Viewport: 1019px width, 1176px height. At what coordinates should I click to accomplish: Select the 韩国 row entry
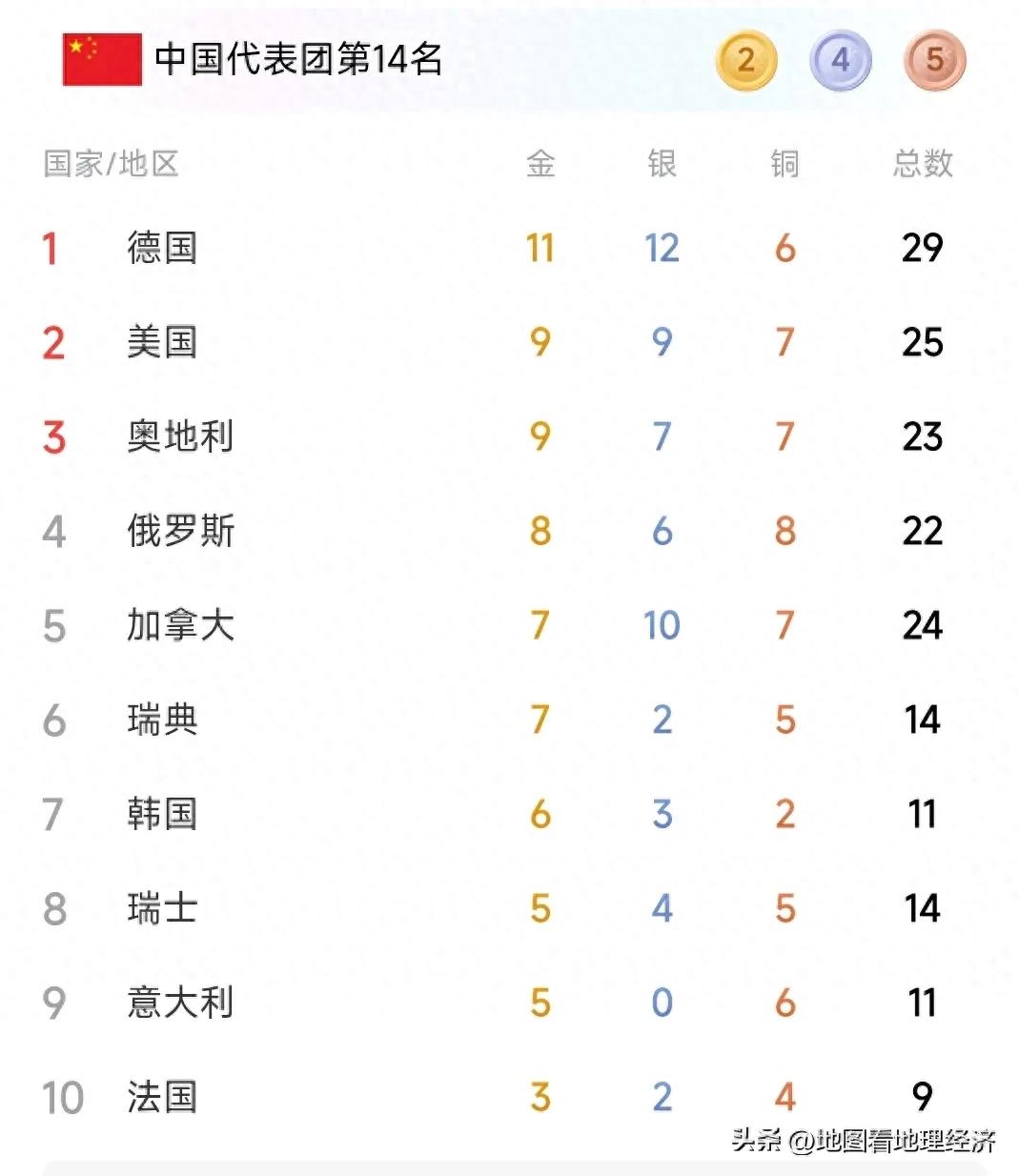tap(162, 815)
